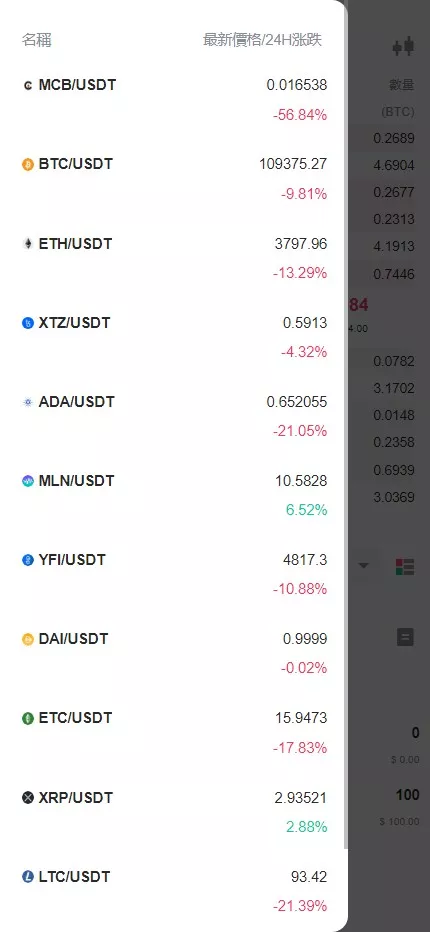This screenshot has height=932, width=430.
Task: Switch to the XRP/USDT market
Action: pyautogui.click(x=174, y=811)
